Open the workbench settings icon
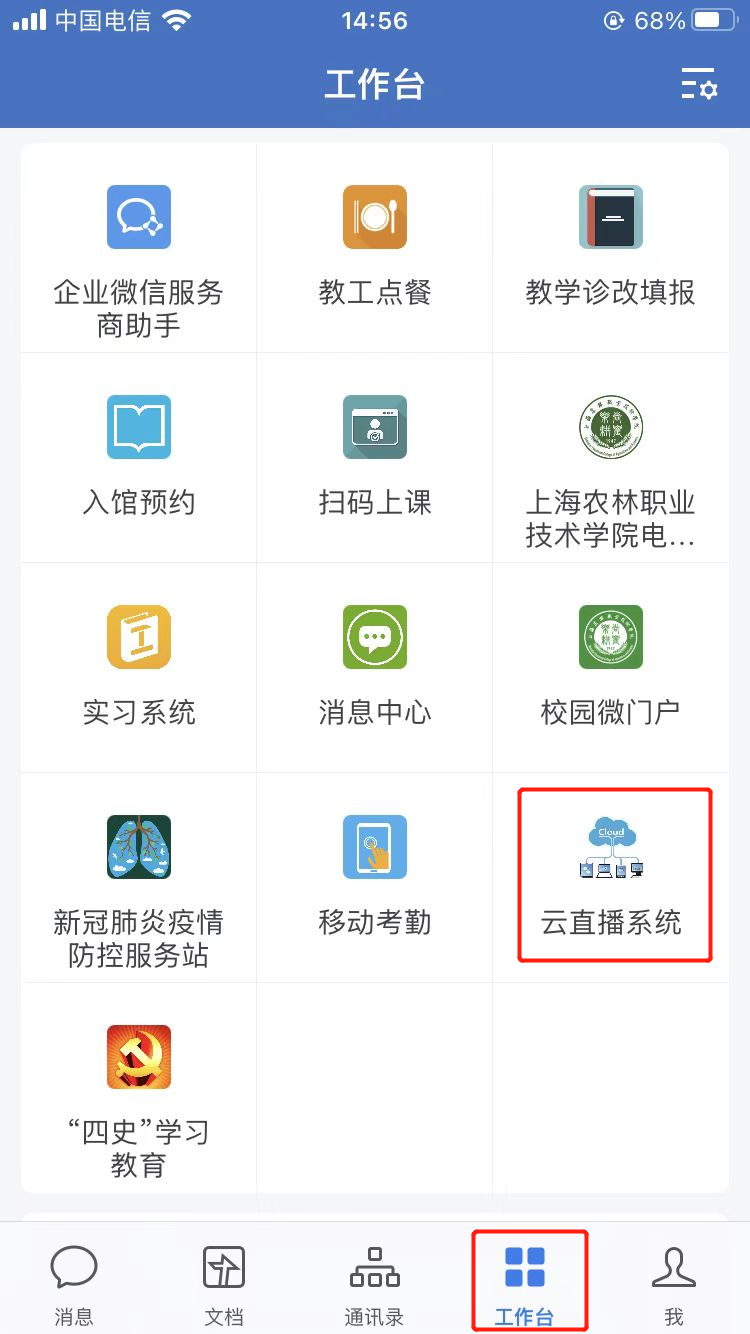The width and height of the screenshot is (750, 1334). point(699,84)
